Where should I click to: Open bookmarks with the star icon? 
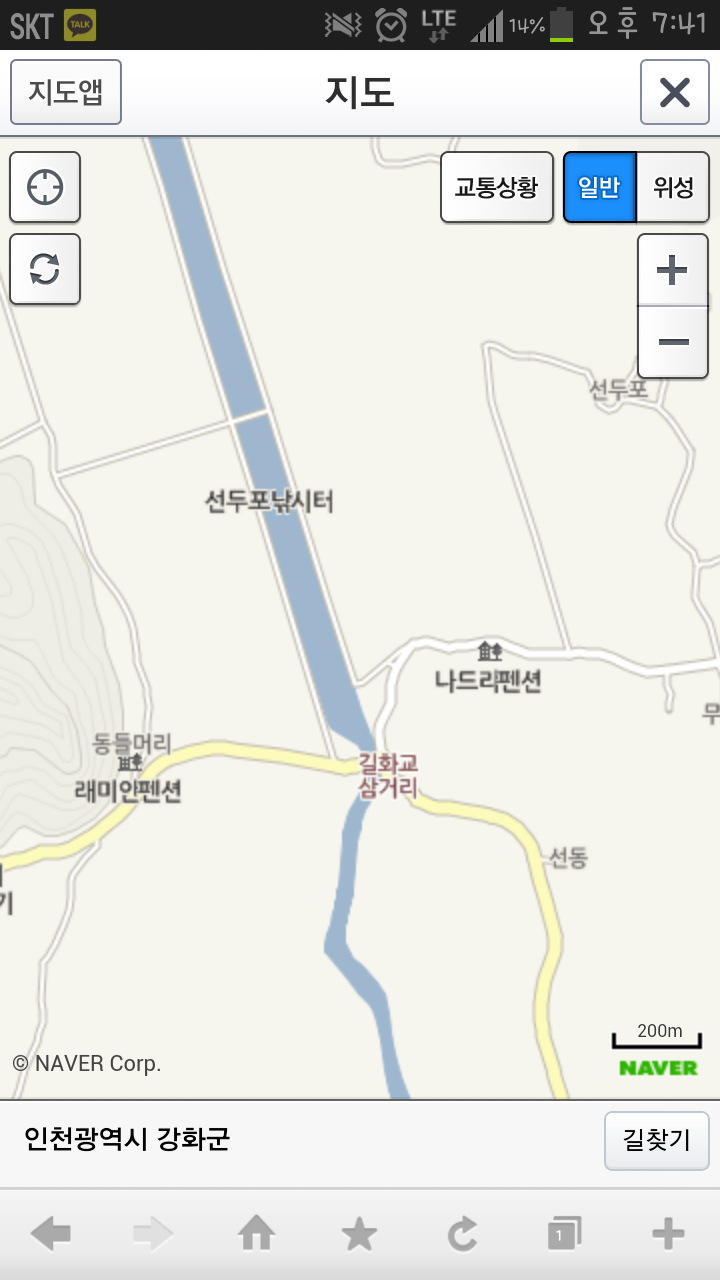click(x=359, y=1235)
